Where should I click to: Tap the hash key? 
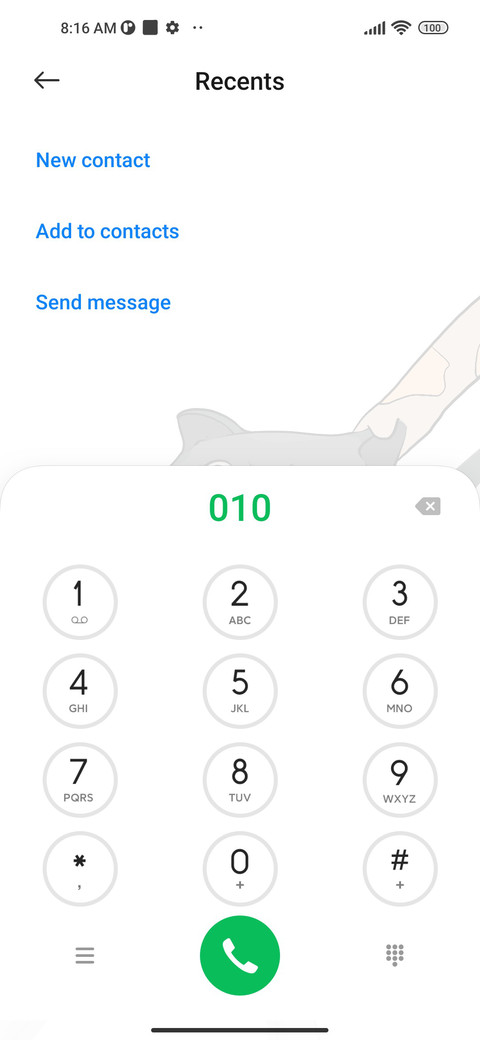pyautogui.click(x=400, y=869)
